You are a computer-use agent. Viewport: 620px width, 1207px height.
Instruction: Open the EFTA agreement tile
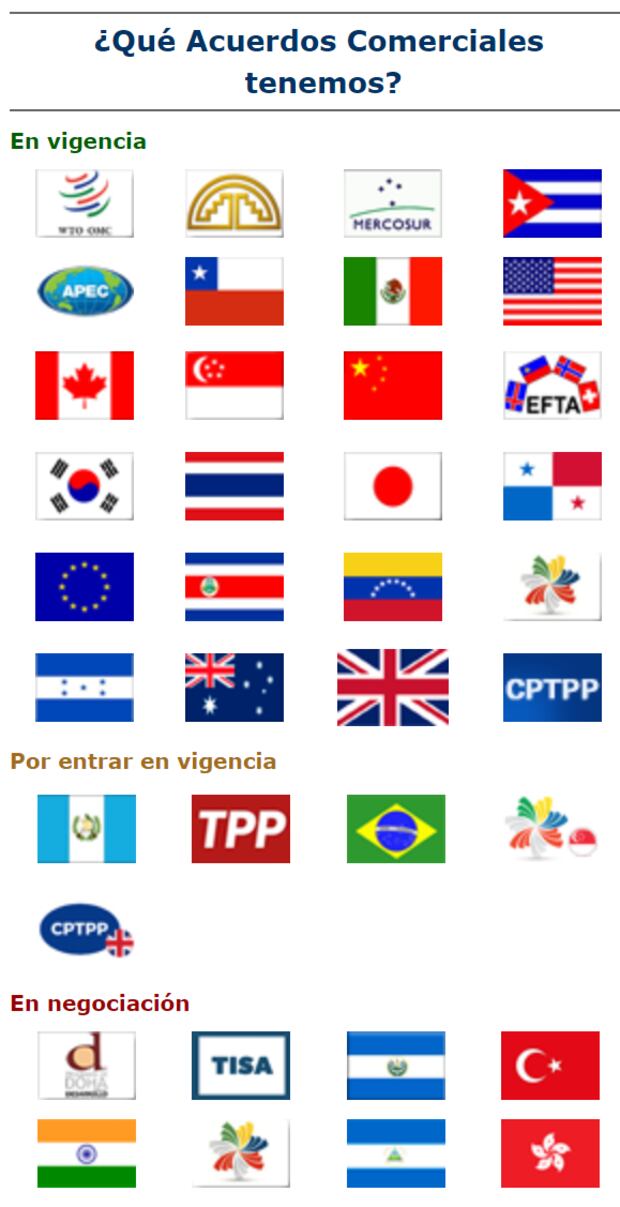[552, 385]
